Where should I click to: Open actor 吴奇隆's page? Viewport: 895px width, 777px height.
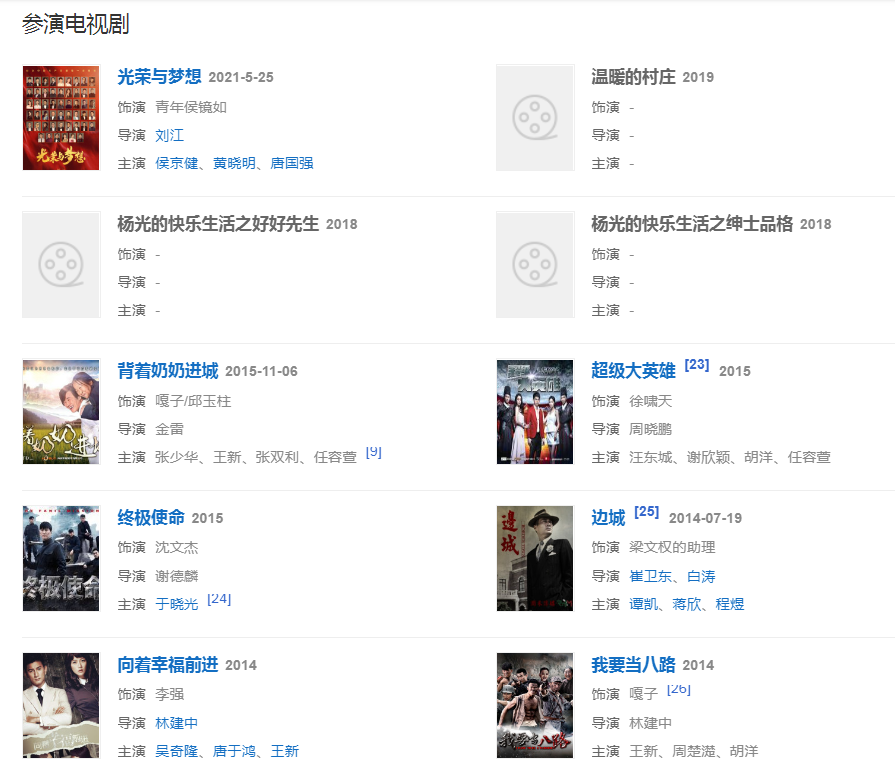pos(177,751)
